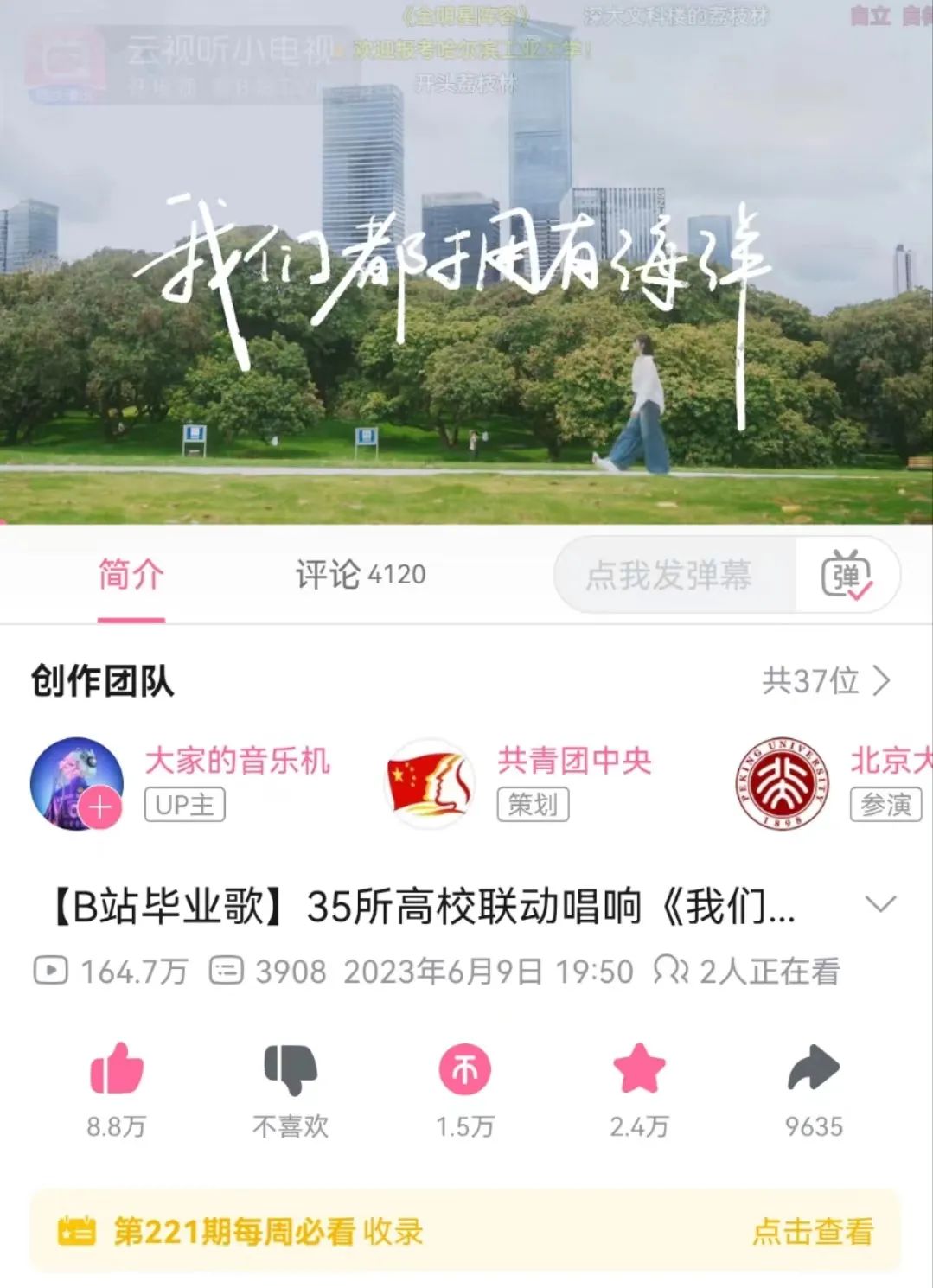Open 大家的音乐机 uploader profile
This screenshot has width=933, height=1288.
[237, 761]
